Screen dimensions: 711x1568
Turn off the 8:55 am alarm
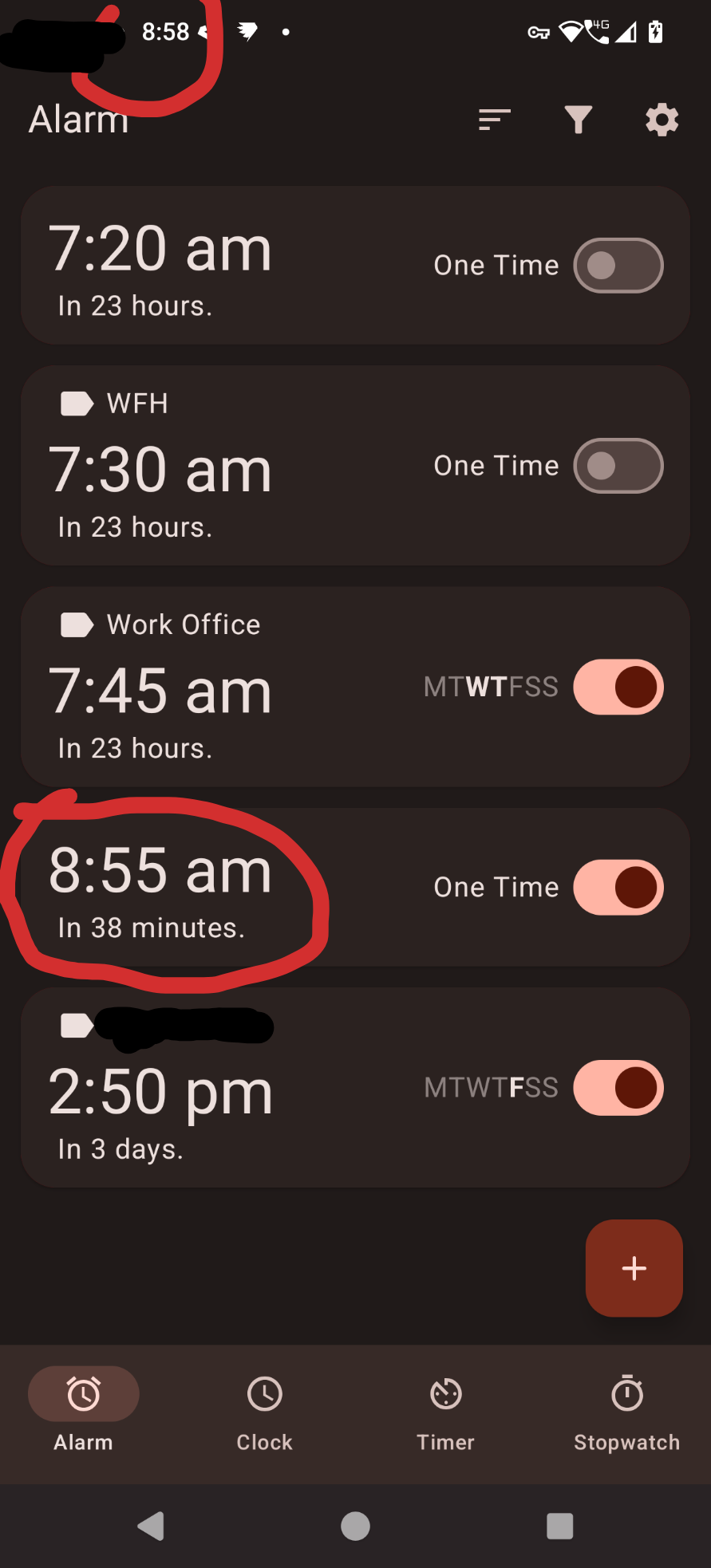tap(618, 887)
